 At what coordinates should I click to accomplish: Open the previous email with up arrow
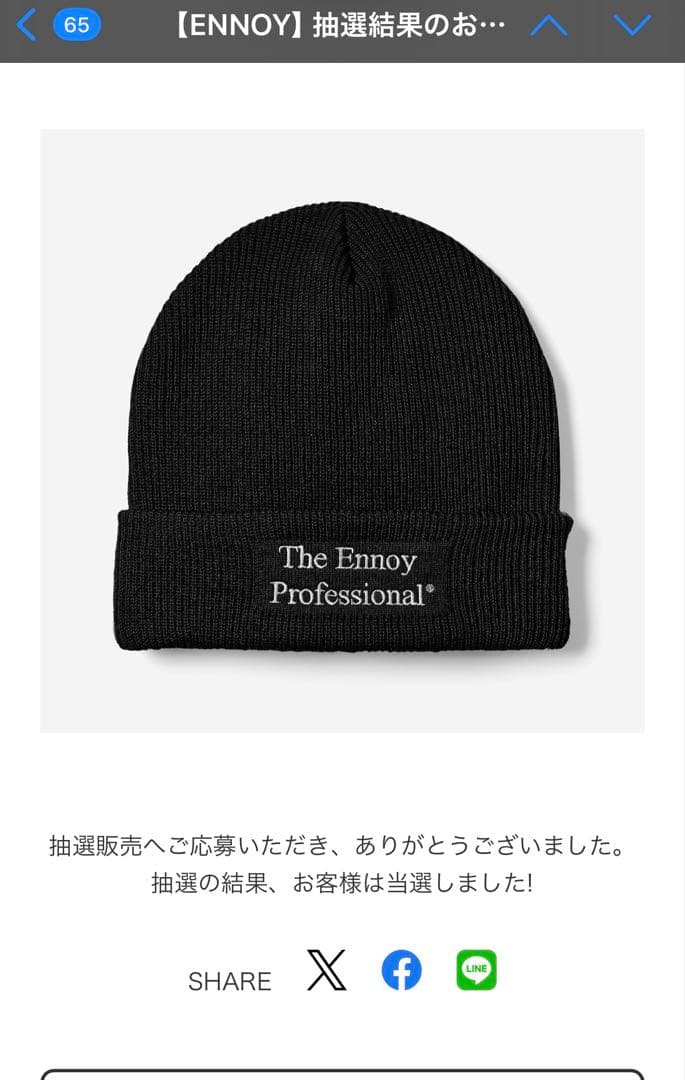point(547,25)
